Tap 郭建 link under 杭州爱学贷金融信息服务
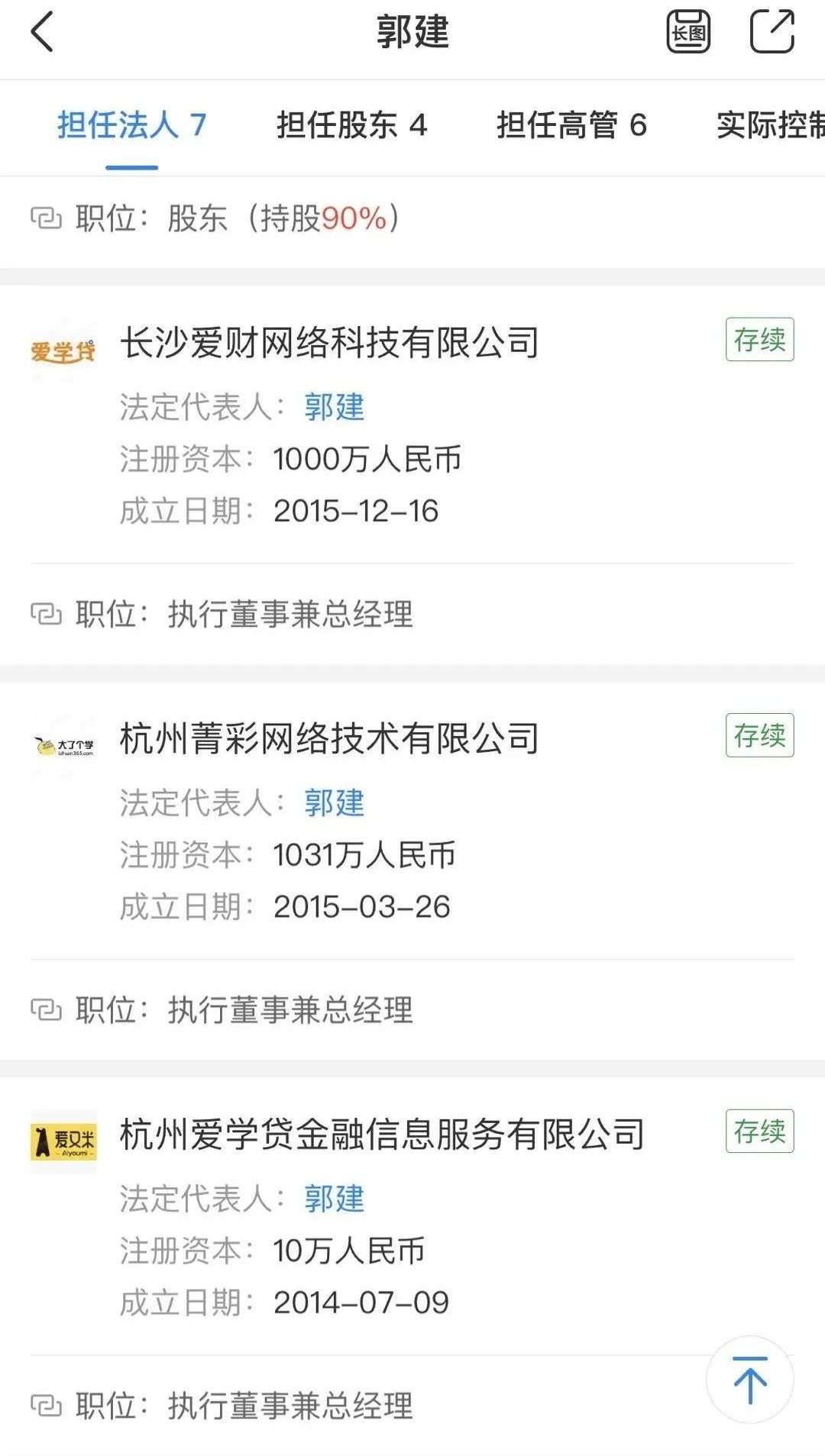This screenshot has width=825, height=1456. [334, 1199]
